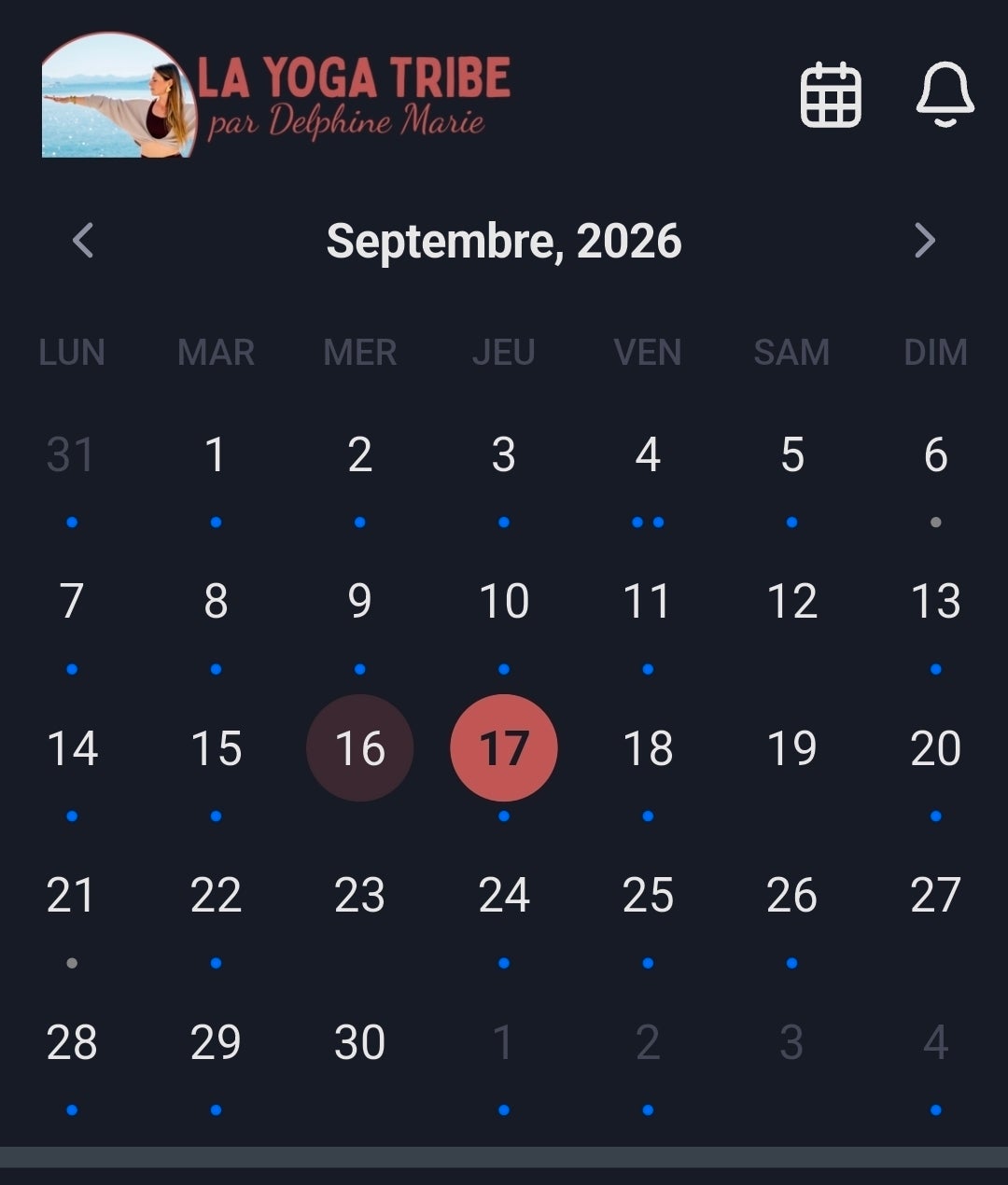Select September 16 in the calendar

point(360,748)
